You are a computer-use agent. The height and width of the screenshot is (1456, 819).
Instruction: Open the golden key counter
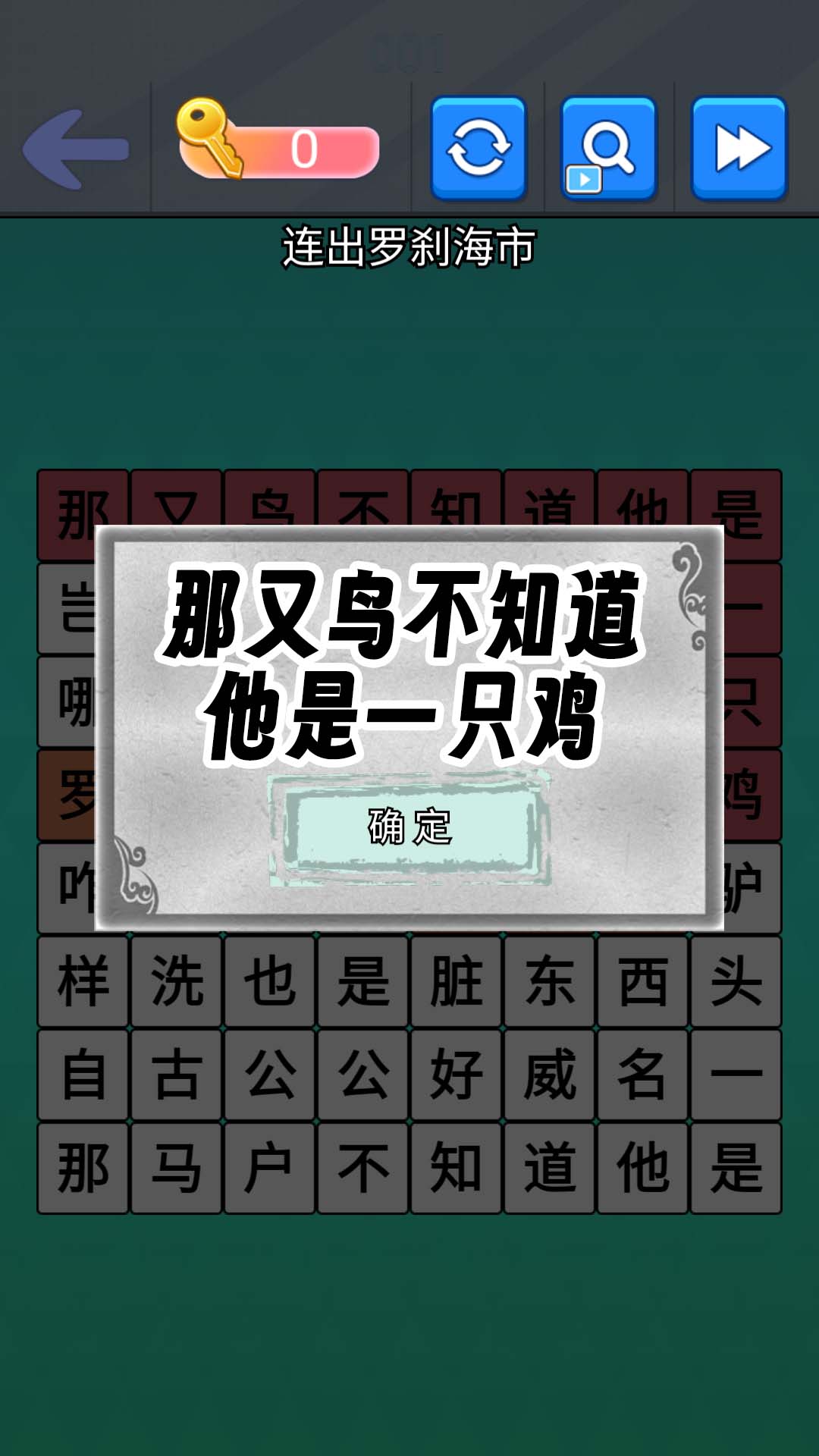tap(278, 149)
